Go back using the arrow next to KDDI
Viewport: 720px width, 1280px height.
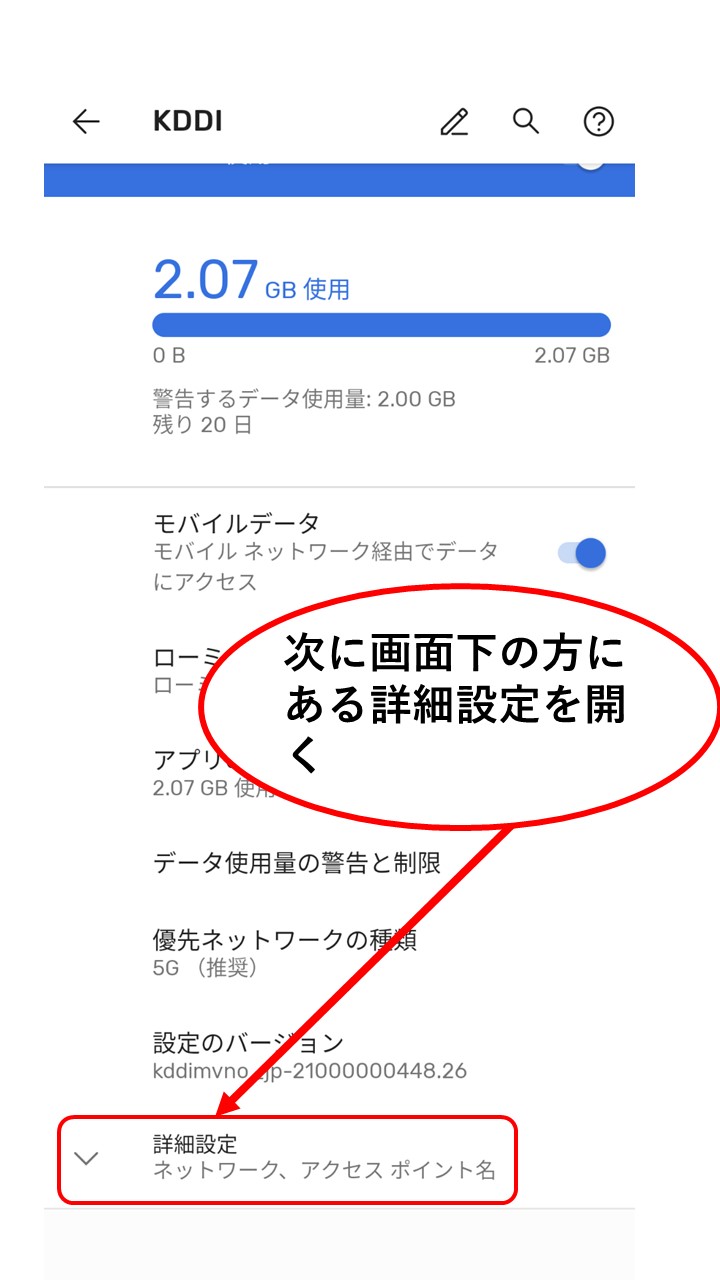click(x=87, y=122)
